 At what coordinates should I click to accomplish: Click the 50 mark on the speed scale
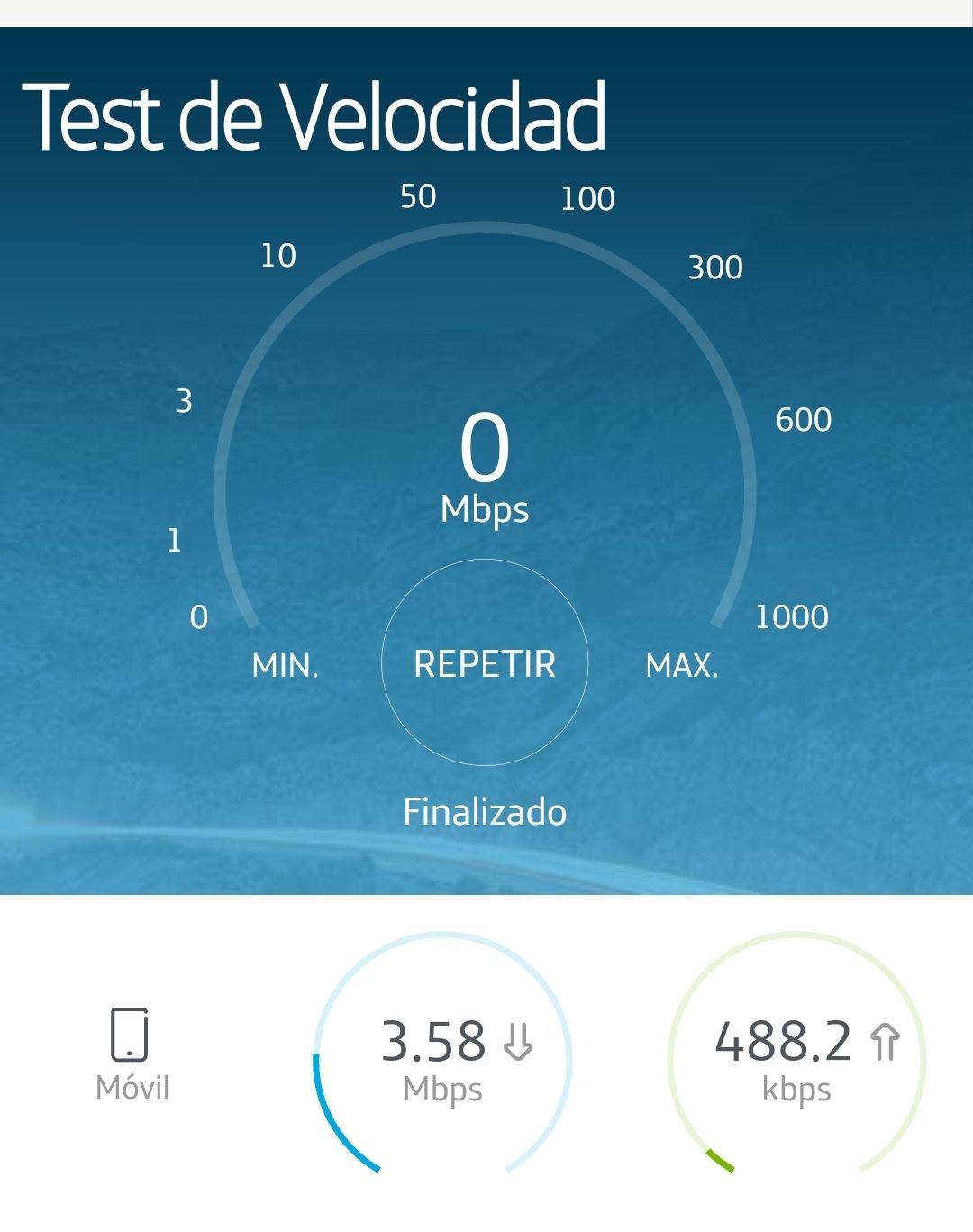click(x=418, y=195)
